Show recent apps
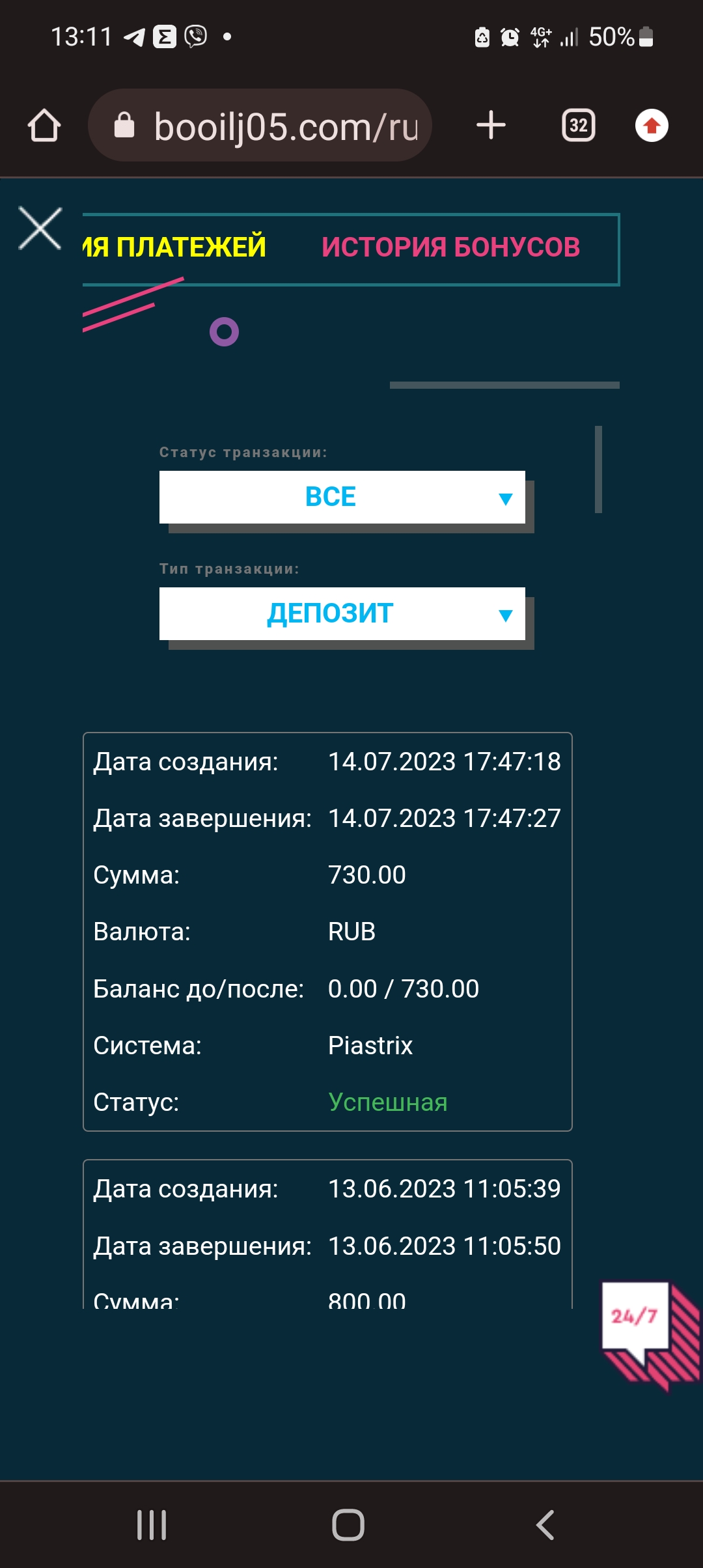 pos(152,1524)
